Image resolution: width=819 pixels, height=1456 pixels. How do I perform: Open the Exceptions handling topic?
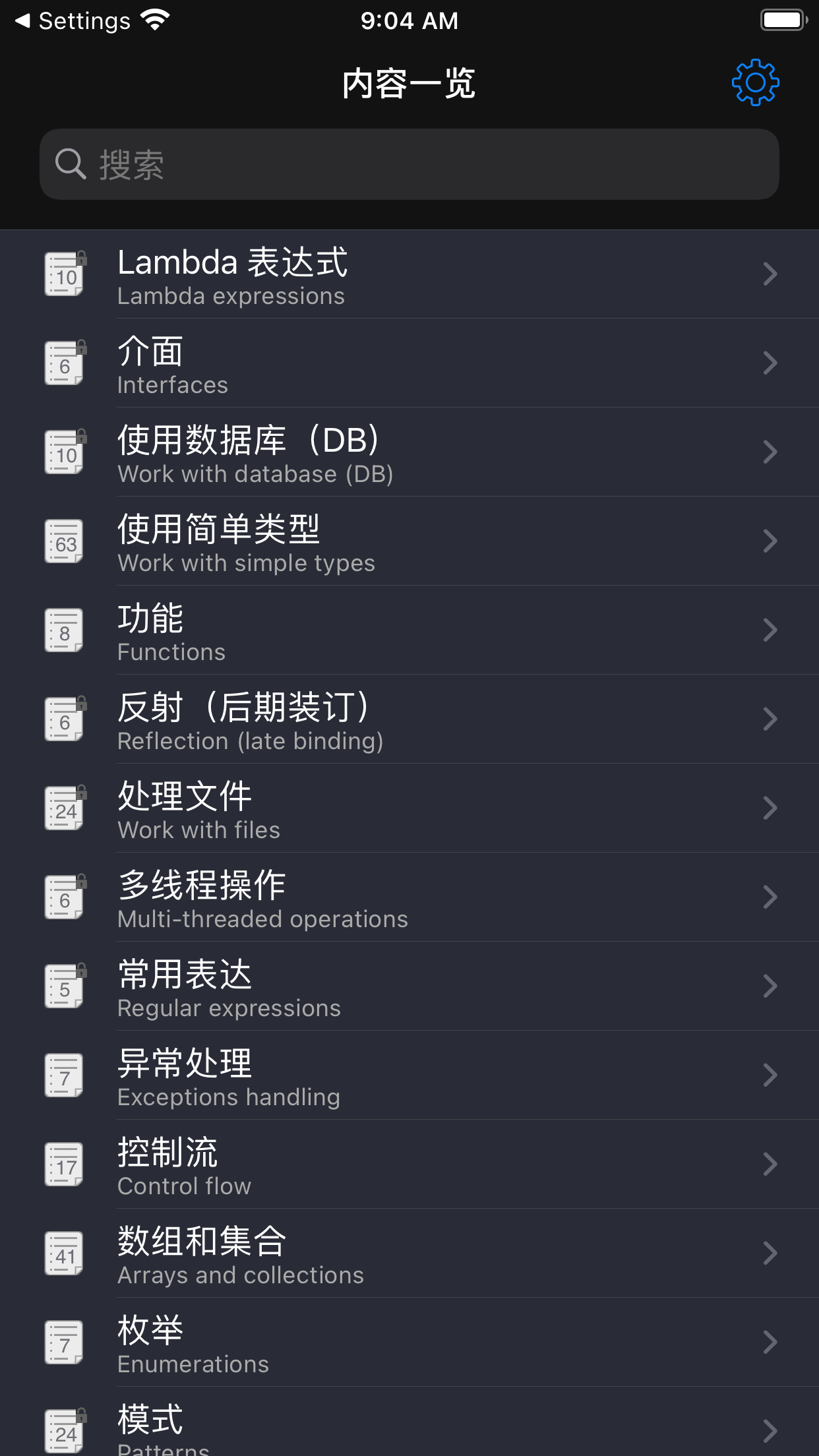[x=409, y=1075]
